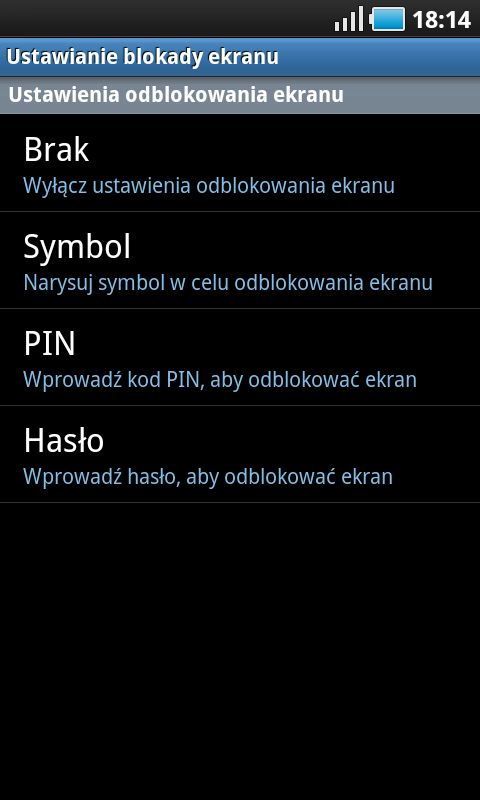Open the PIN lock option

coord(240,357)
